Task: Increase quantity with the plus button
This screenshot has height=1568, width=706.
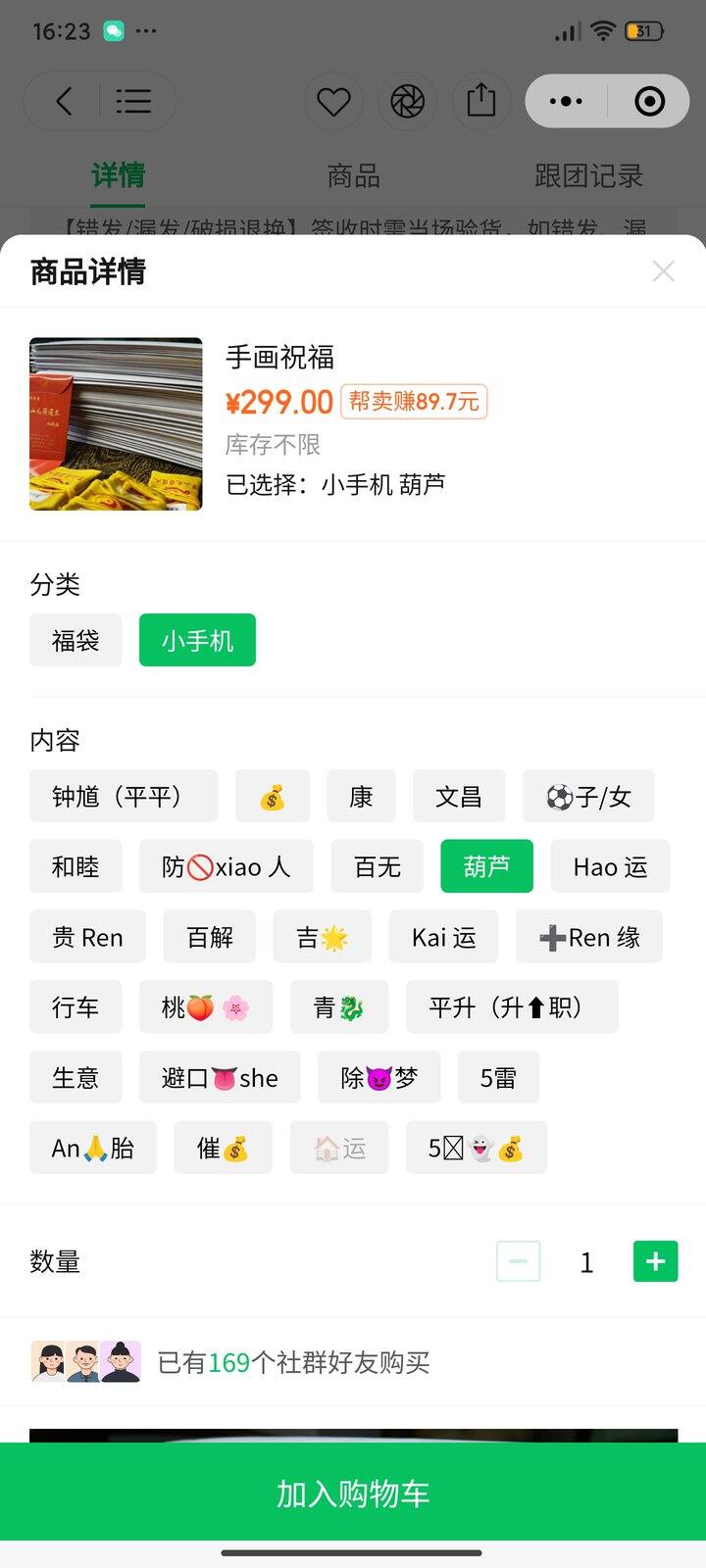Action: click(x=656, y=1261)
